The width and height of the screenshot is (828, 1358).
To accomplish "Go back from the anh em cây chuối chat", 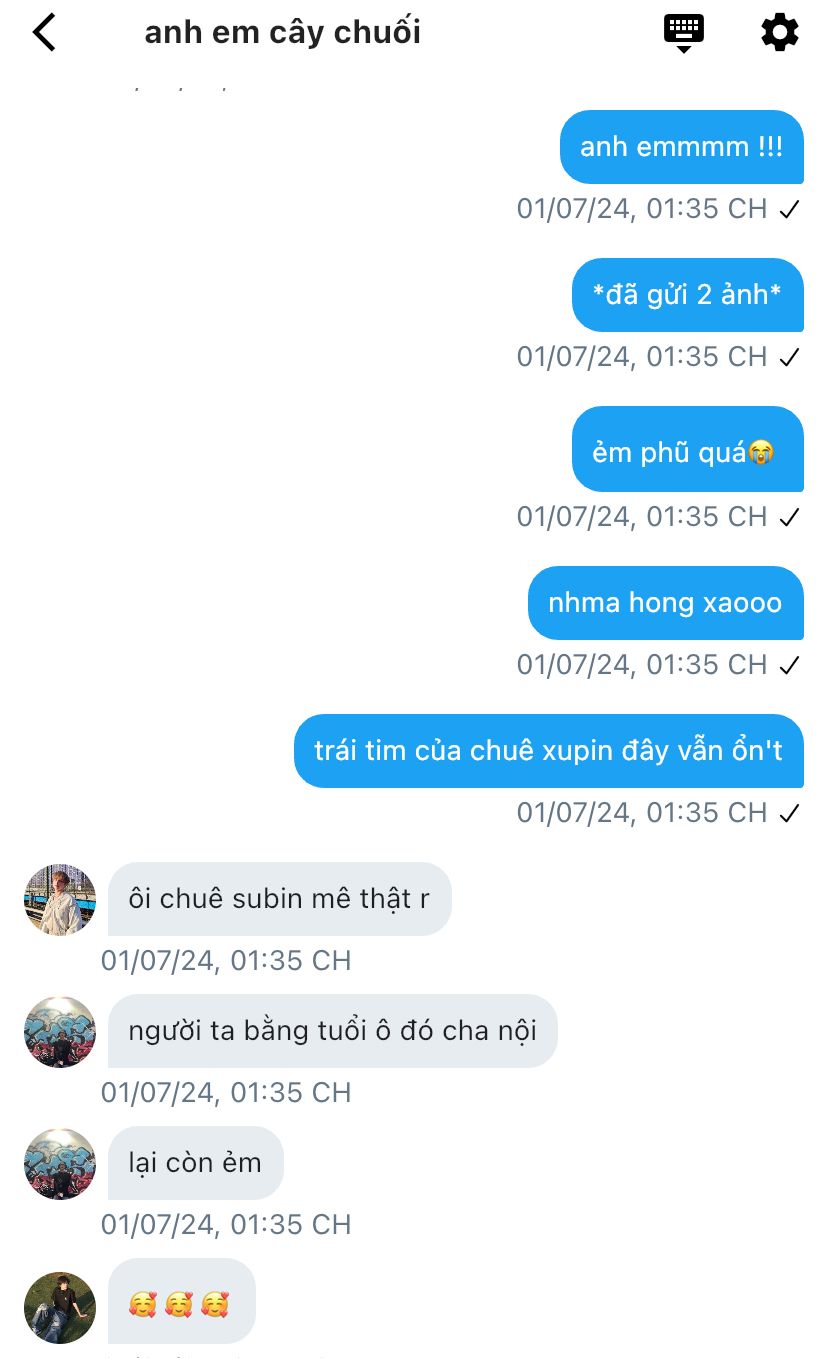I will pos(44,33).
